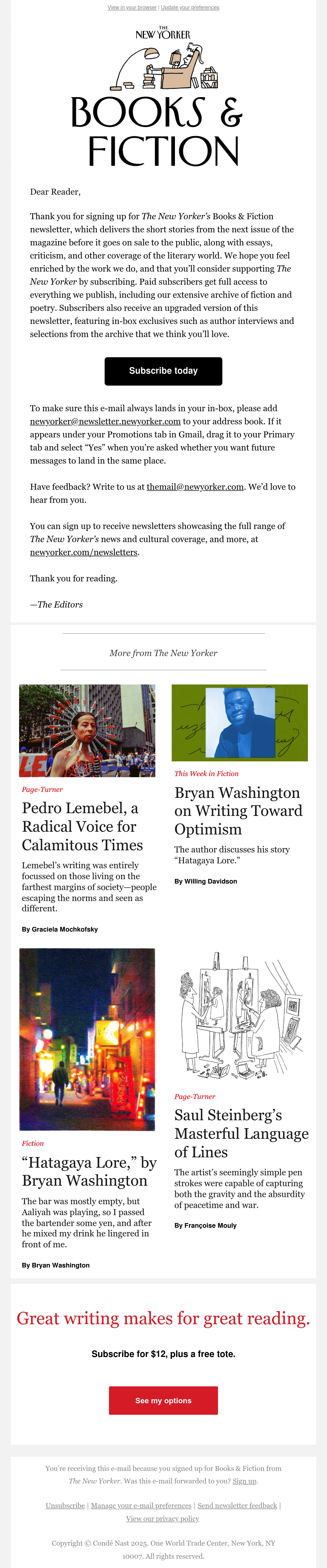This screenshot has height=1568, width=327.
Task: Read "Hatagaya Lore," by Bryan Washington story
Action: (x=89, y=1171)
